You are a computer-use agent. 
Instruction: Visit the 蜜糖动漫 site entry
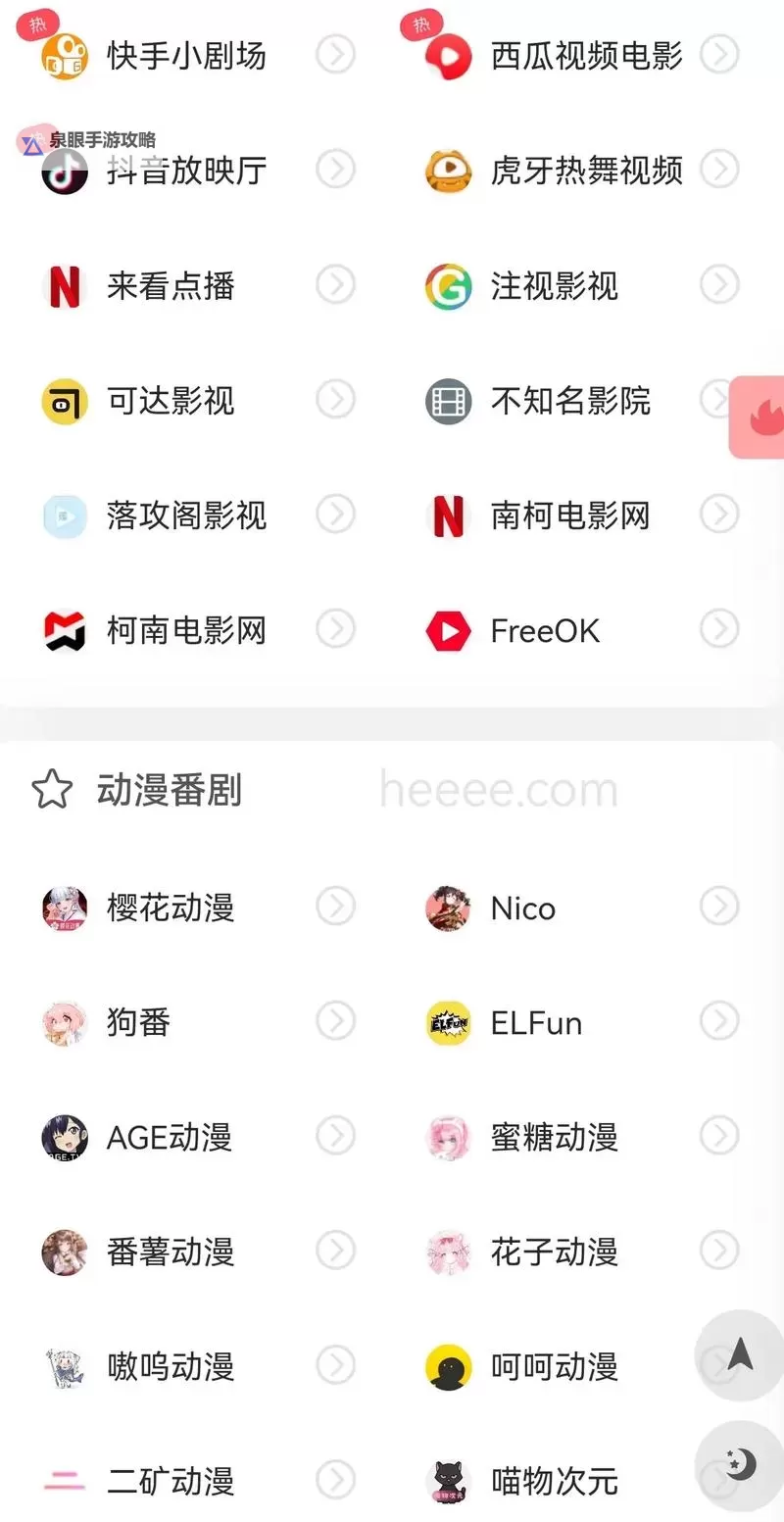pyautogui.click(x=554, y=1137)
